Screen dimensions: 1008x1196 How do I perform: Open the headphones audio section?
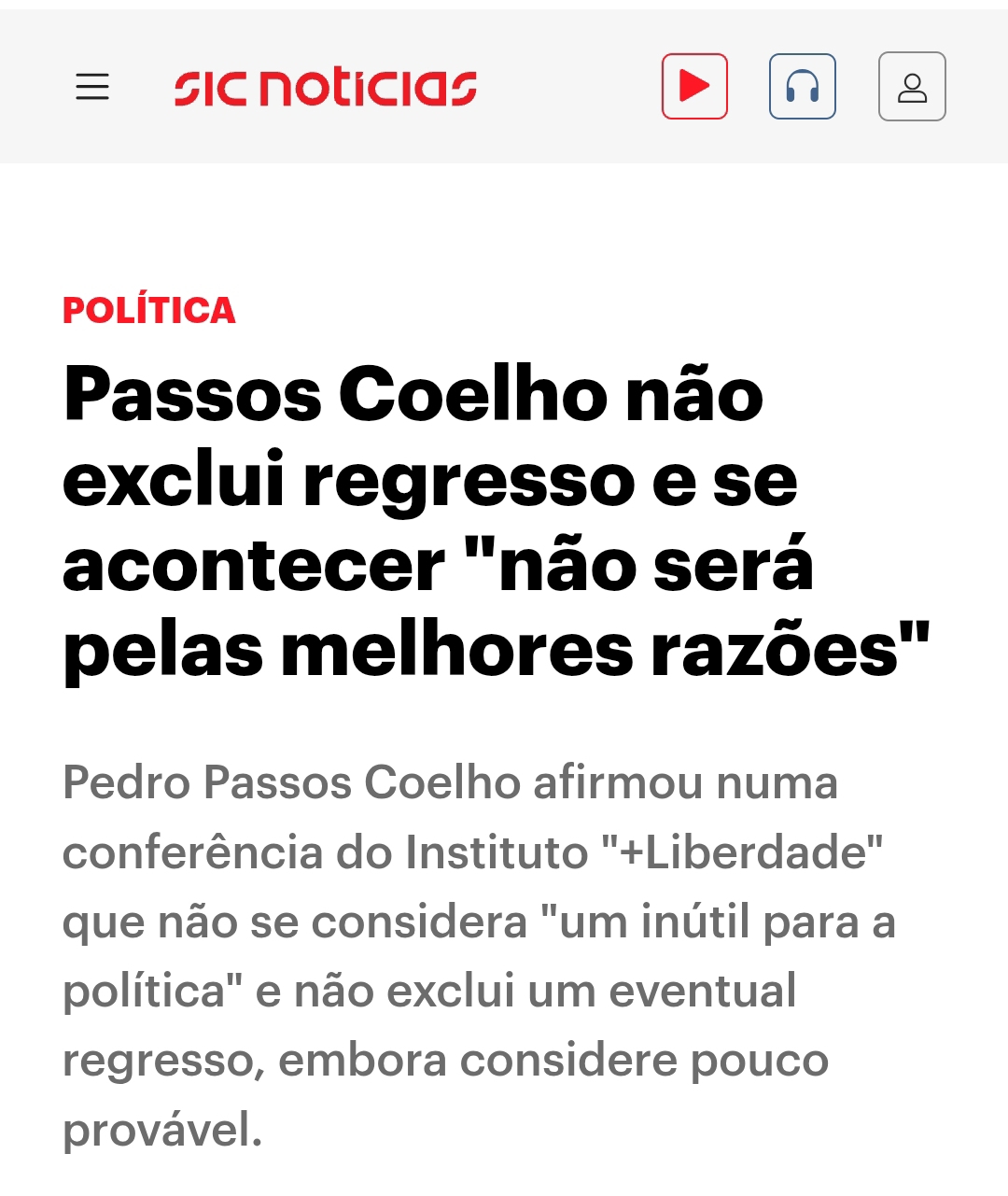tap(802, 87)
